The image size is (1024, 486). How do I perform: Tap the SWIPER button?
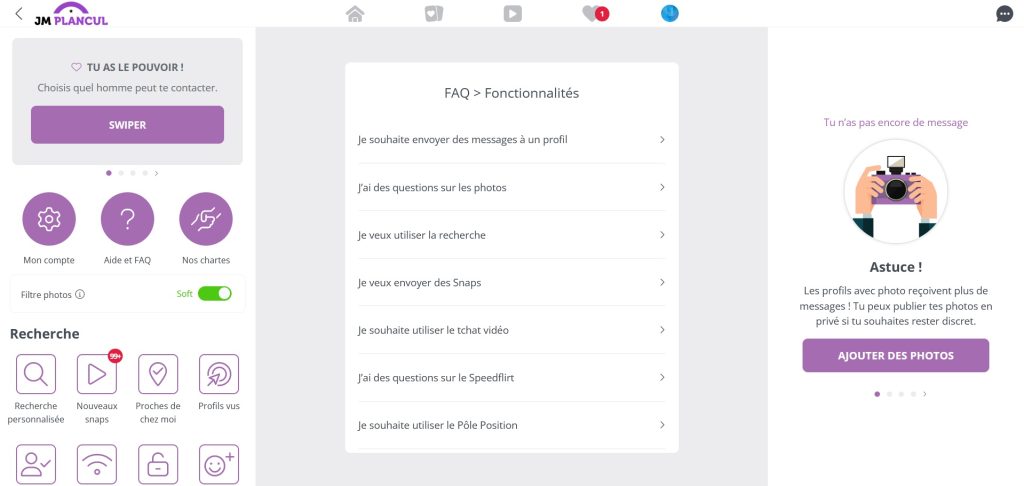coord(127,125)
